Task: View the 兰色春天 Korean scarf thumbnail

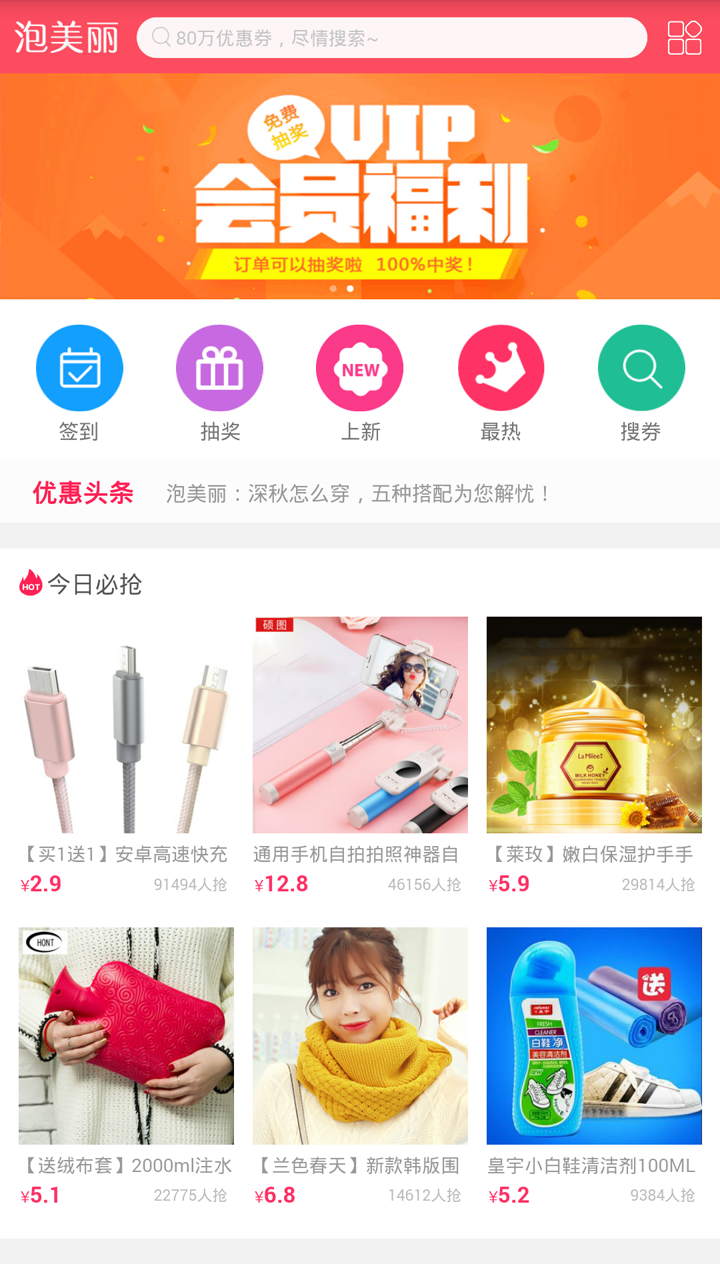Action: tap(359, 1036)
